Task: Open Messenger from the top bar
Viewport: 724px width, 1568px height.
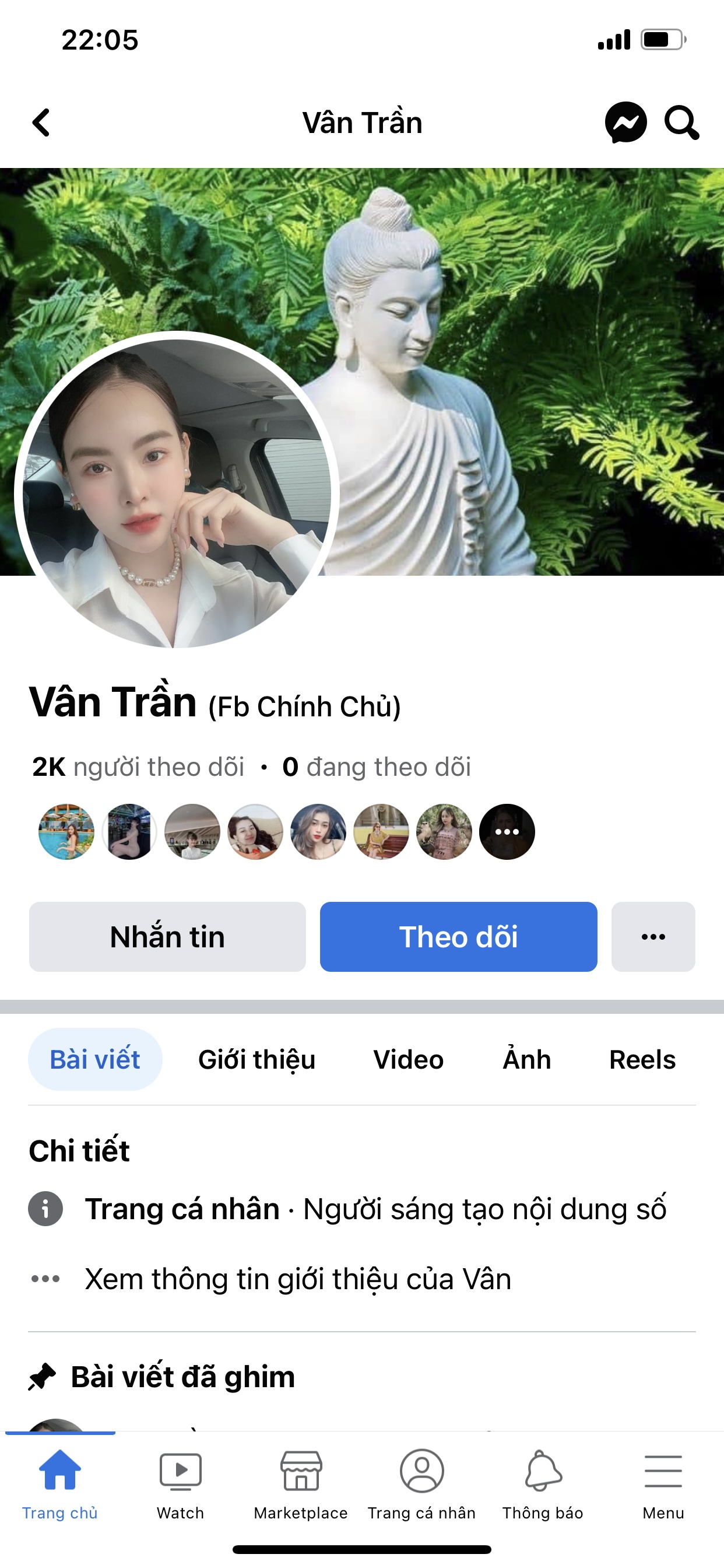Action: point(625,123)
